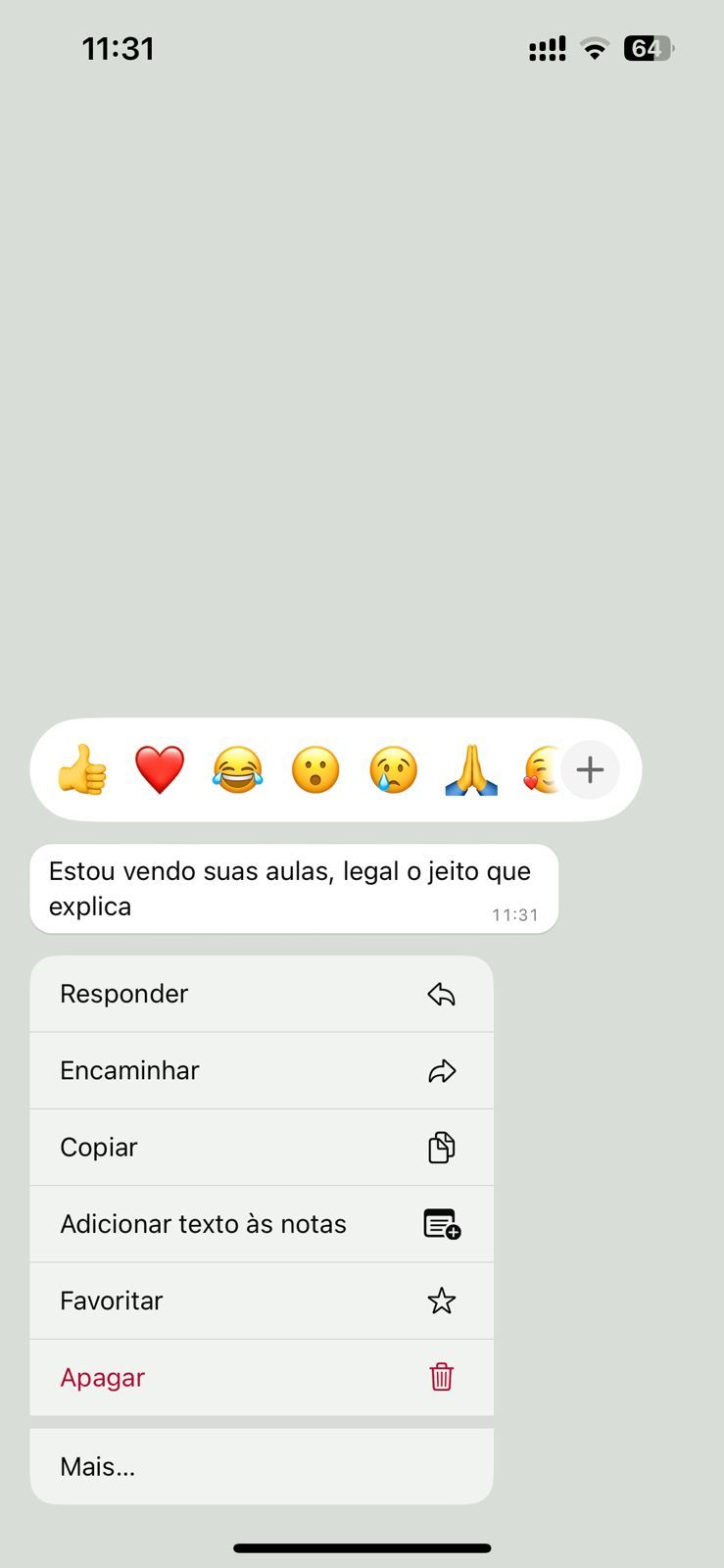The height and width of the screenshot is (1568, 724).
Task: Choose Encaminhar to forward the message
Action: click(x=262, y=1070)
